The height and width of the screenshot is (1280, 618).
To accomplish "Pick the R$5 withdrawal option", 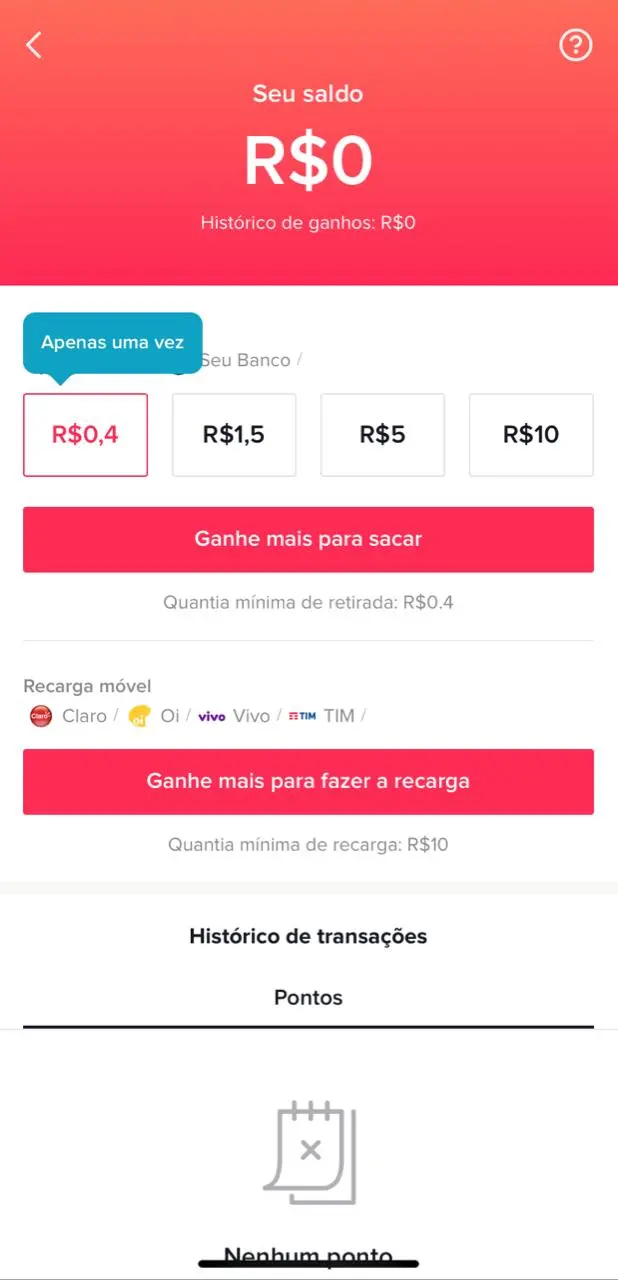I will pyautogui.click(x=382, y=435).
